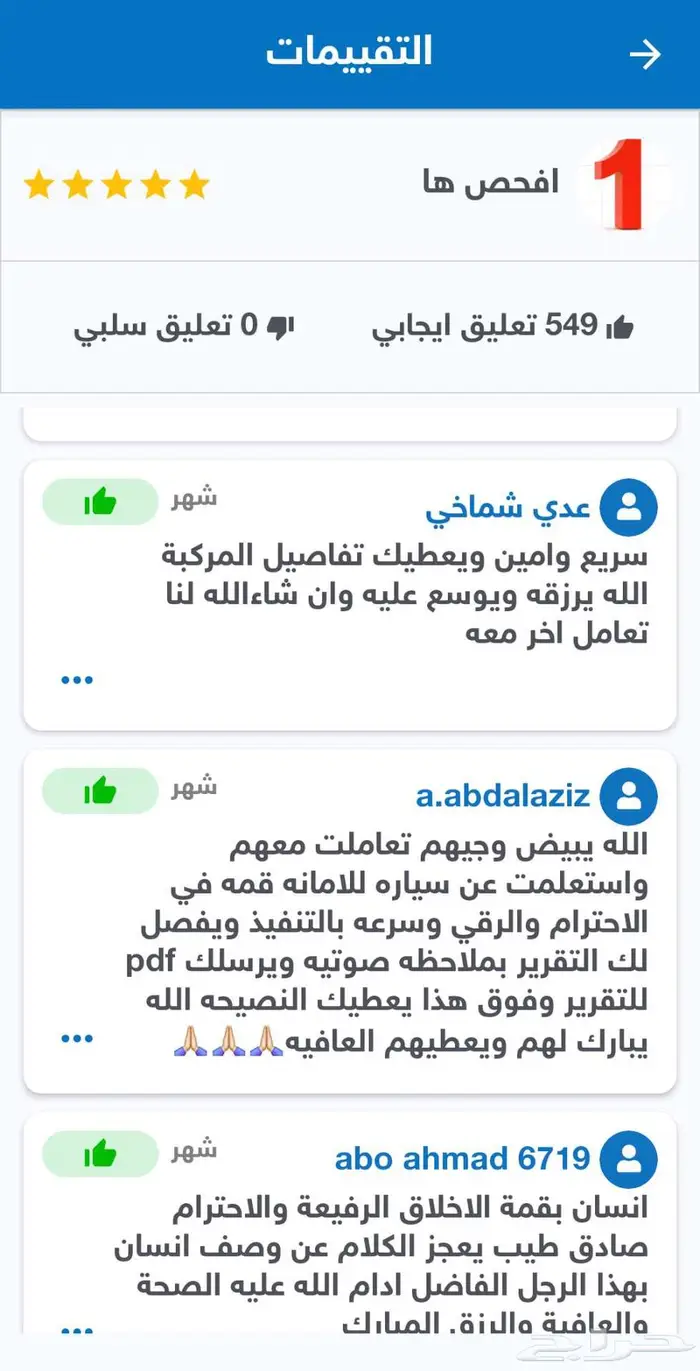Open more options on a.abdalaziz's review
This screenshot has width=700, height=1371.
point(77,1039)
